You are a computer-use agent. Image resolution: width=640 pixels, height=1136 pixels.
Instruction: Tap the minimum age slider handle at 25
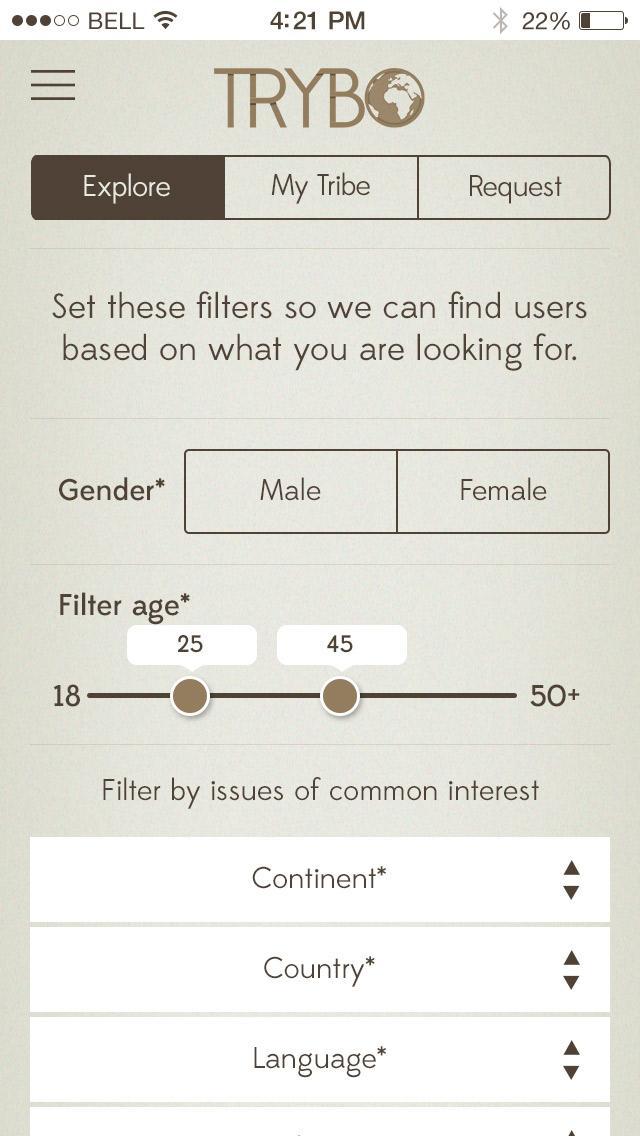point(190,696)
